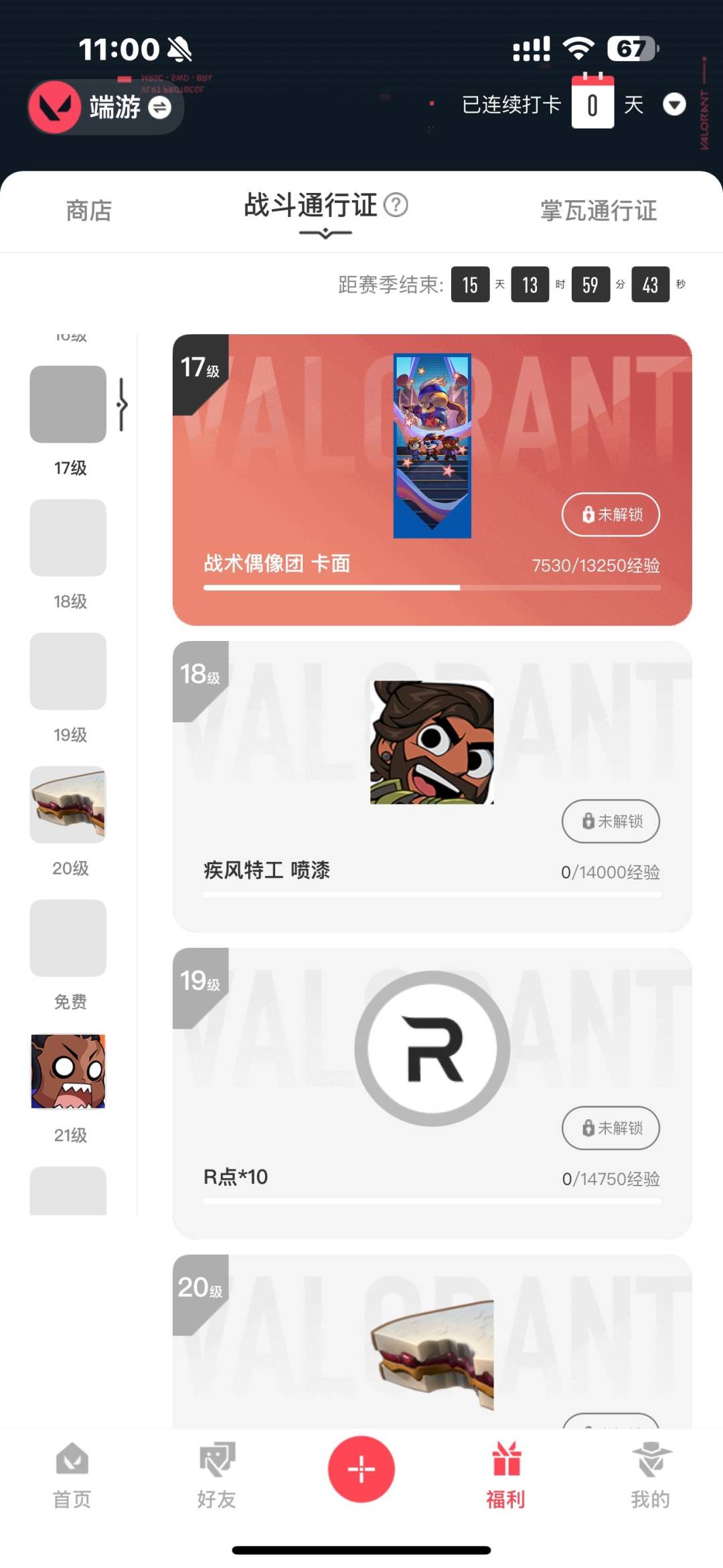
Task: Tap the platform swap icon beside 端游
Action: point(159,107)
